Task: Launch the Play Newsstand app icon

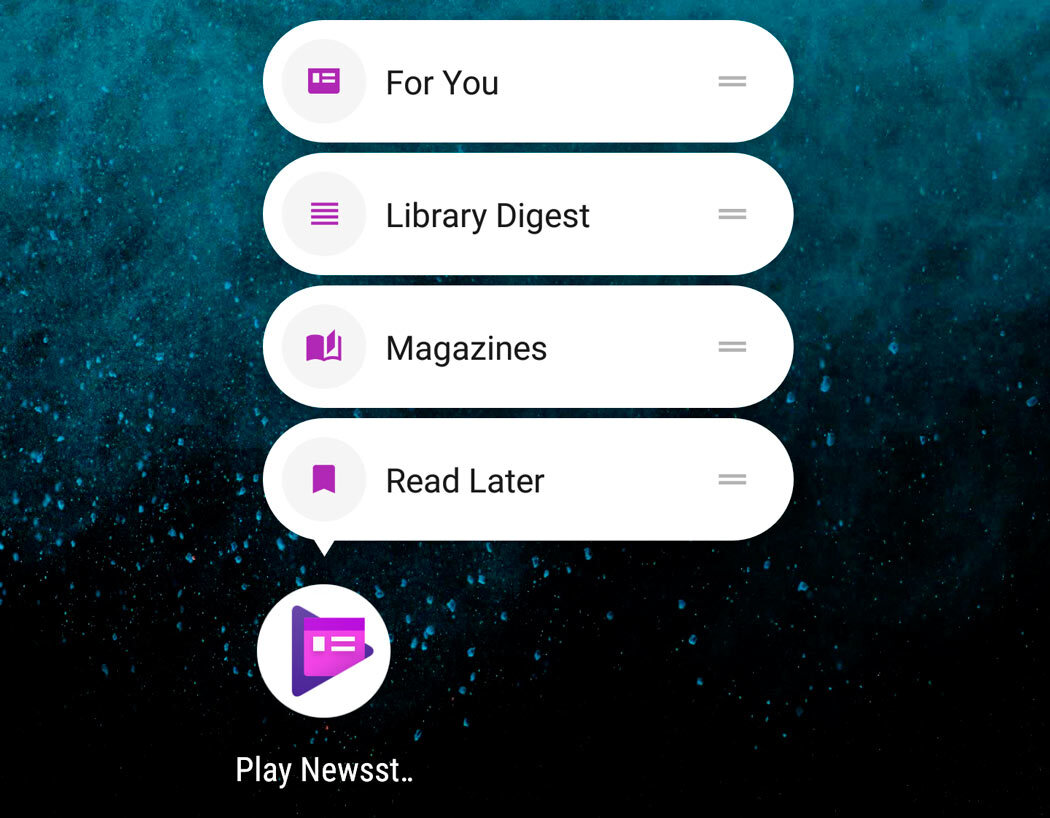Action: (323, 651)
